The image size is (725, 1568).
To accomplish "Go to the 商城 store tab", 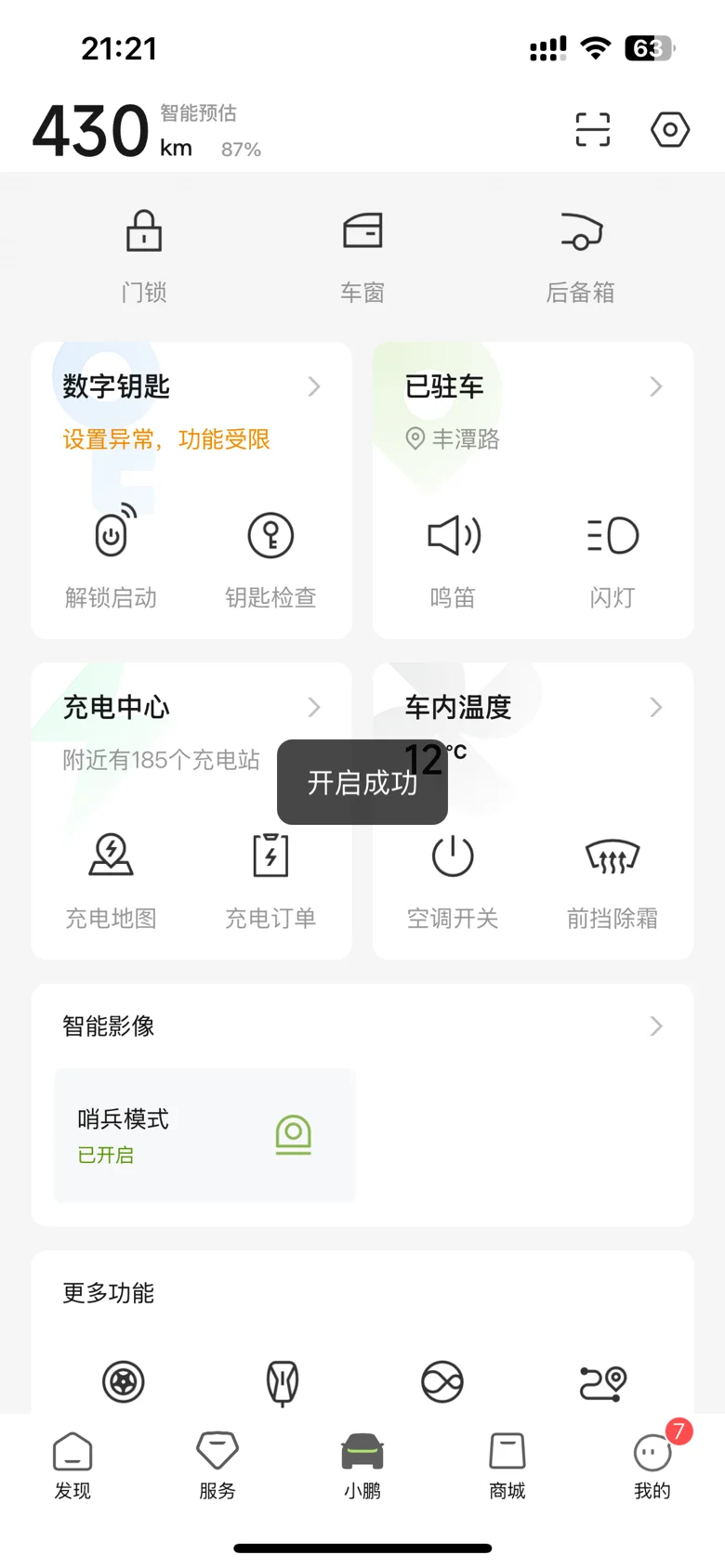I will (507, 1465).
